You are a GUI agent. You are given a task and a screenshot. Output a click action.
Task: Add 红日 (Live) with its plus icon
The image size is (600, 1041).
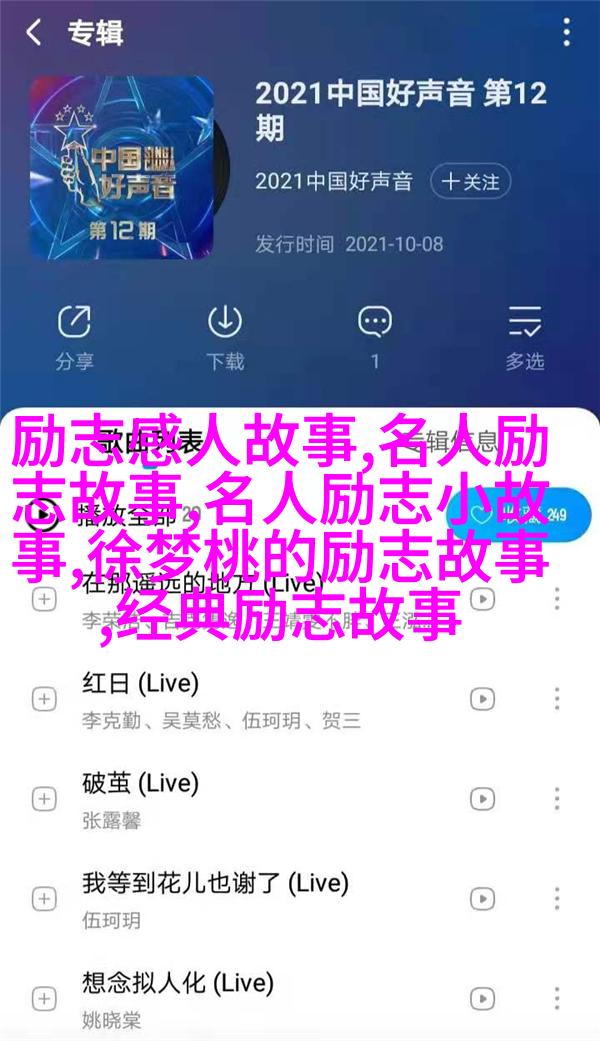43,699
